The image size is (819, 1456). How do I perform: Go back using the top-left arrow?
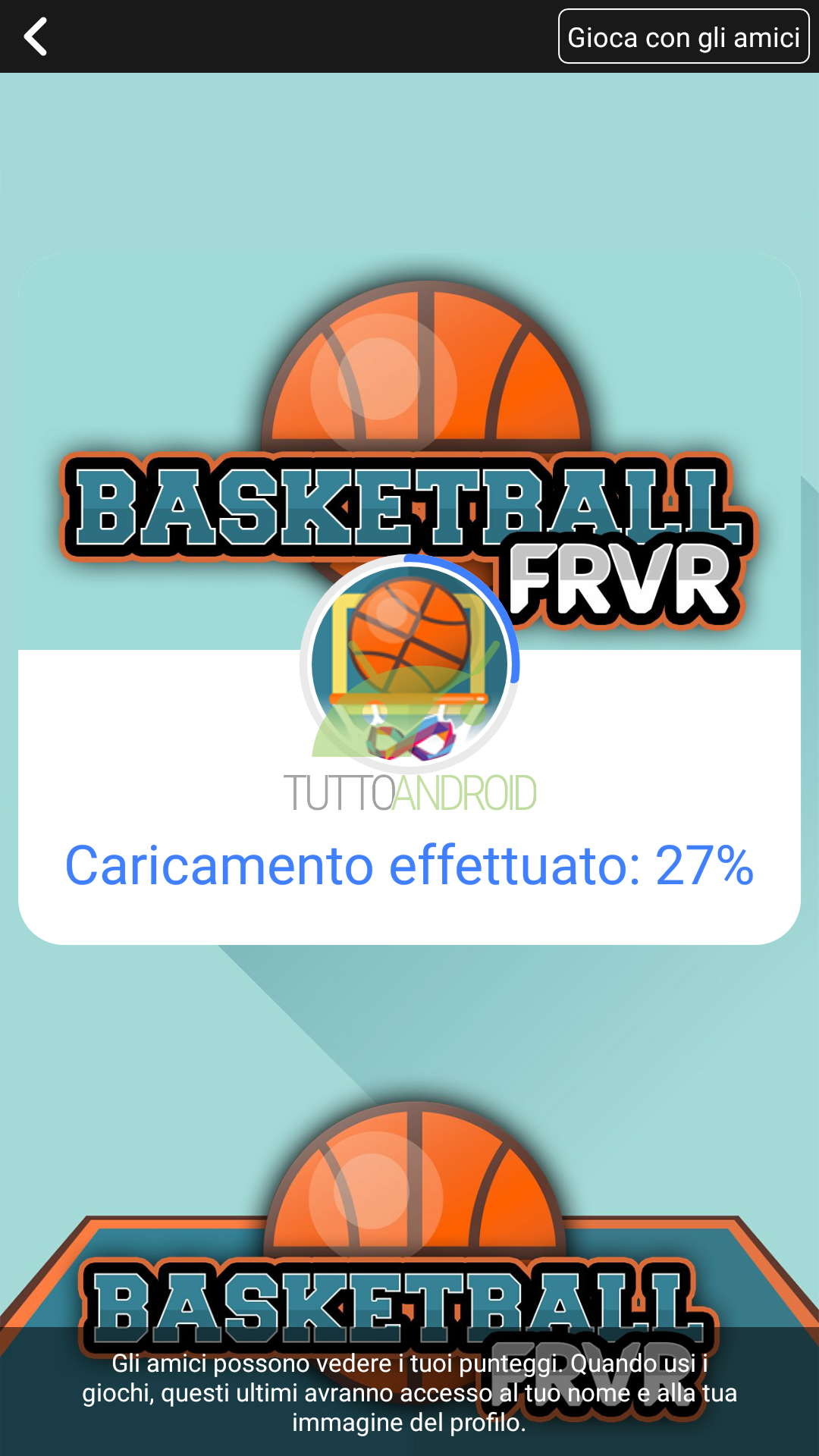coord(36,36)
